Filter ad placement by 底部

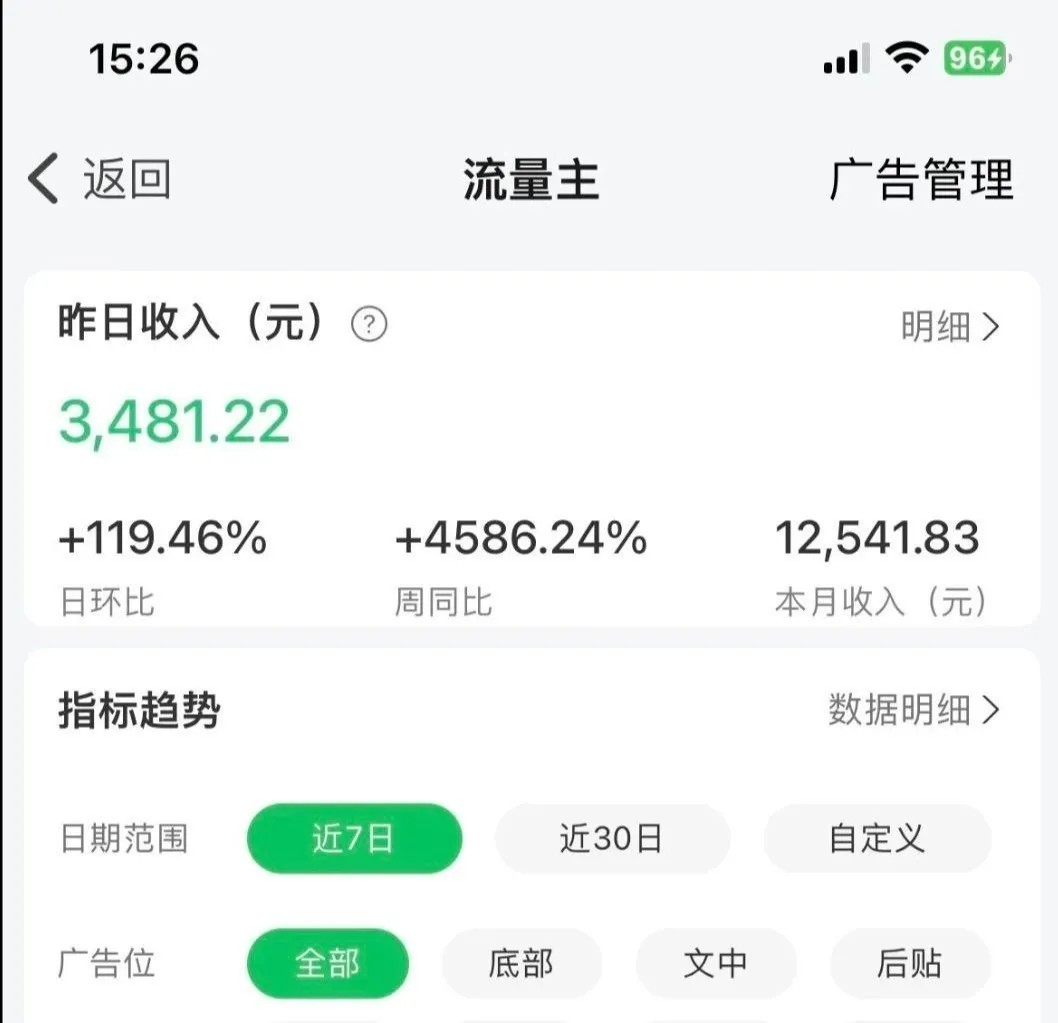521,963
